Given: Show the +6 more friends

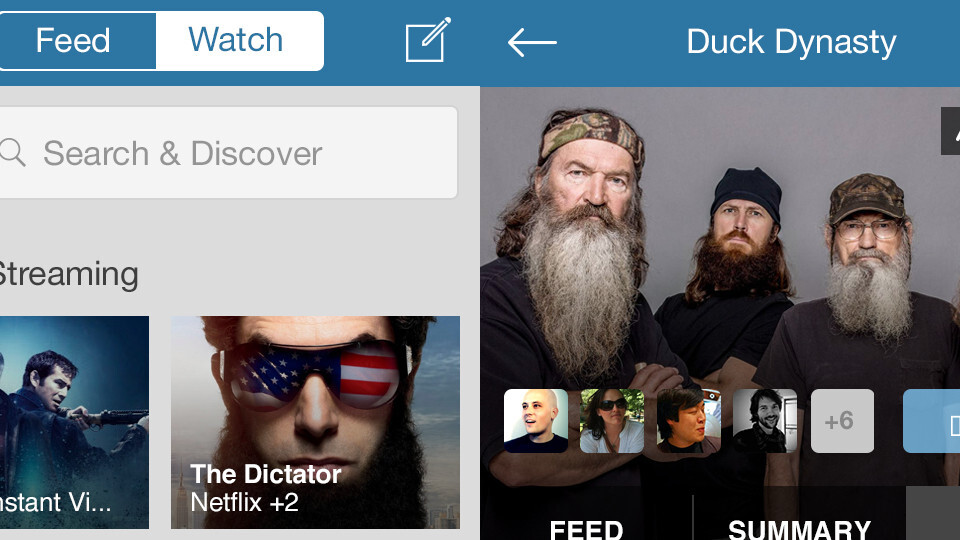Looking at the screenshot, I should point(842,421).
